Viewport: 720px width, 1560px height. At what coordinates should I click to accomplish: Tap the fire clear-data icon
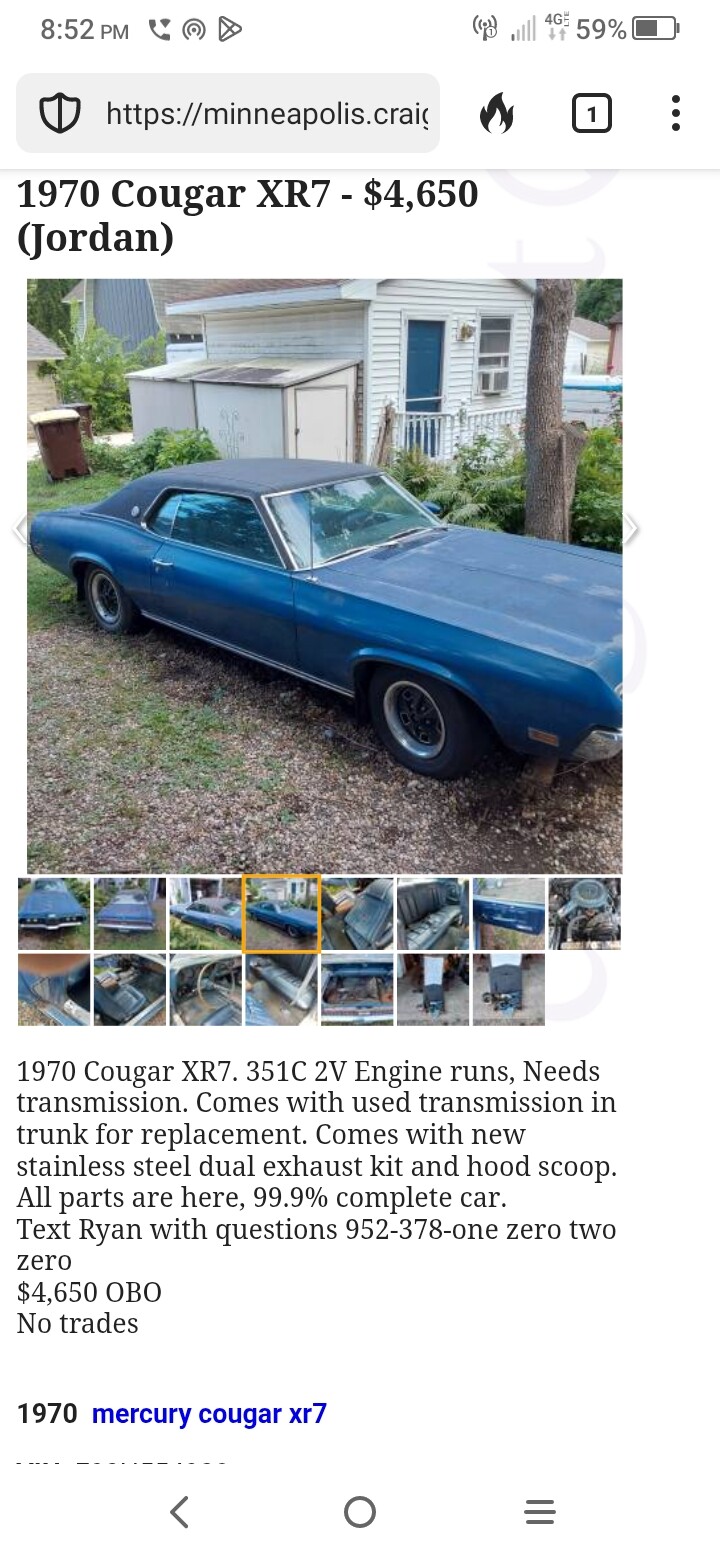coord(497,114)
